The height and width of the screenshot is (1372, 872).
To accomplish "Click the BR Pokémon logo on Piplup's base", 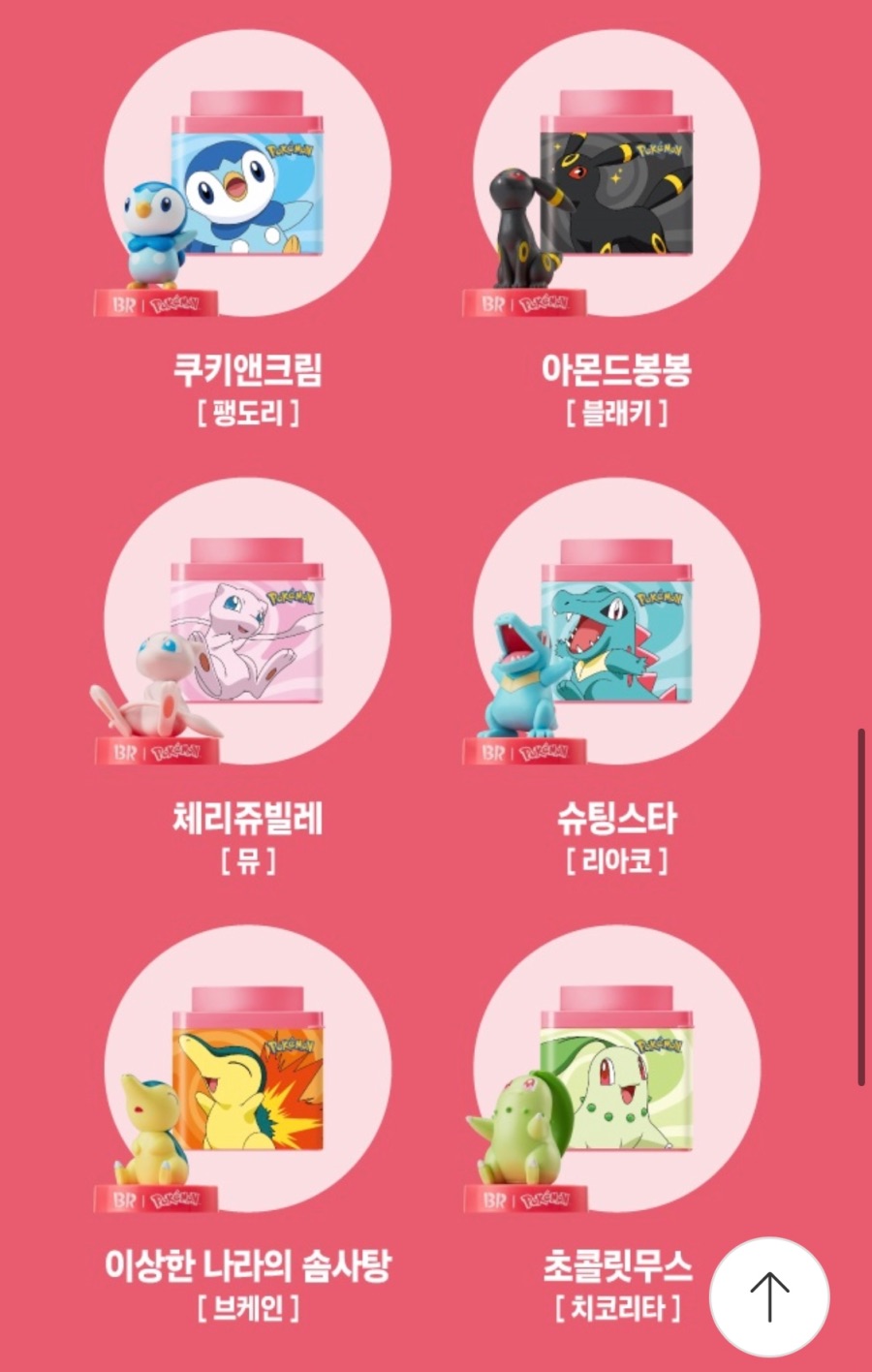I will tap(153, 302).
